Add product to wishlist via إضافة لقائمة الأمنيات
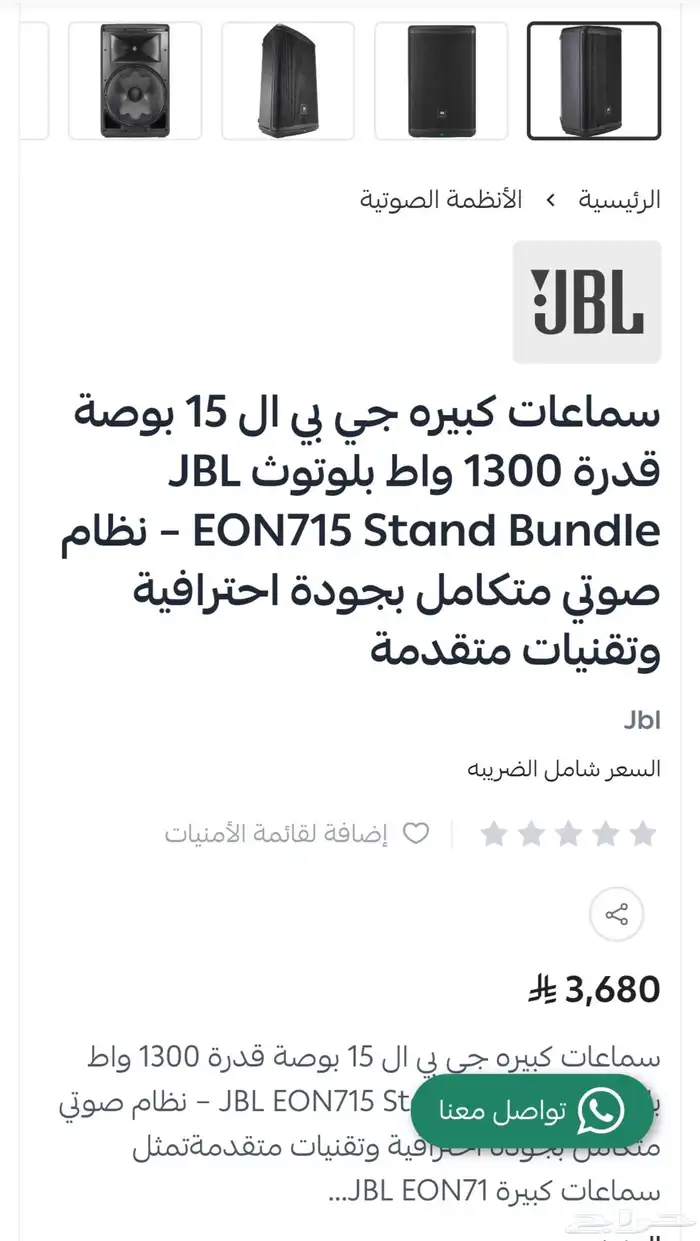The height and width of the screenshot is (1241, 700). coord(297,833)
